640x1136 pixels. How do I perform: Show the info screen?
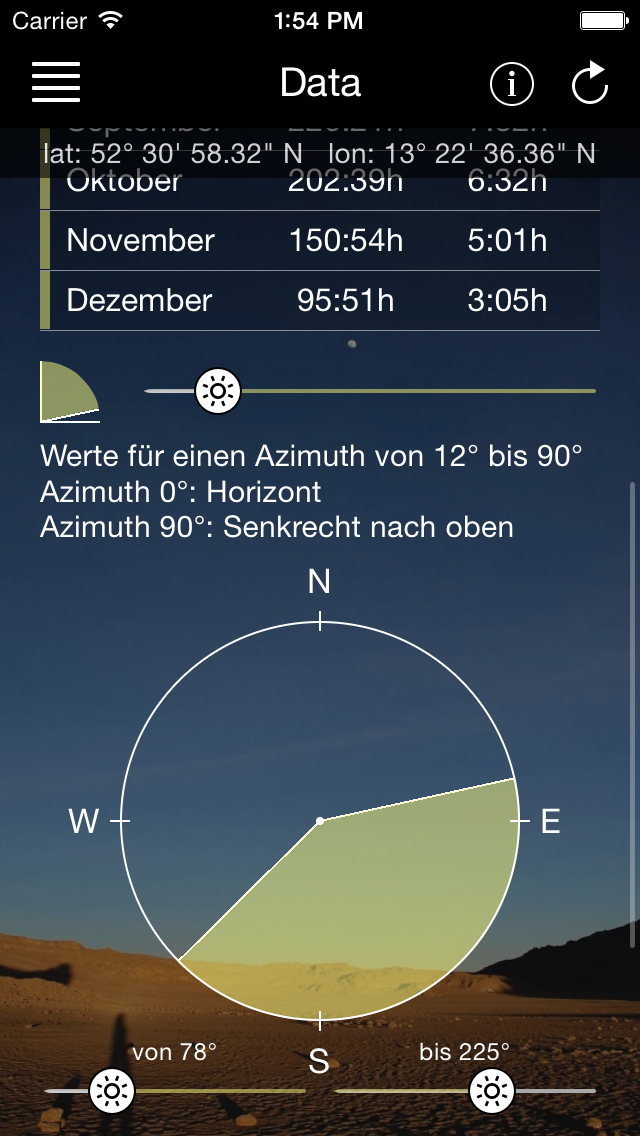512,84
